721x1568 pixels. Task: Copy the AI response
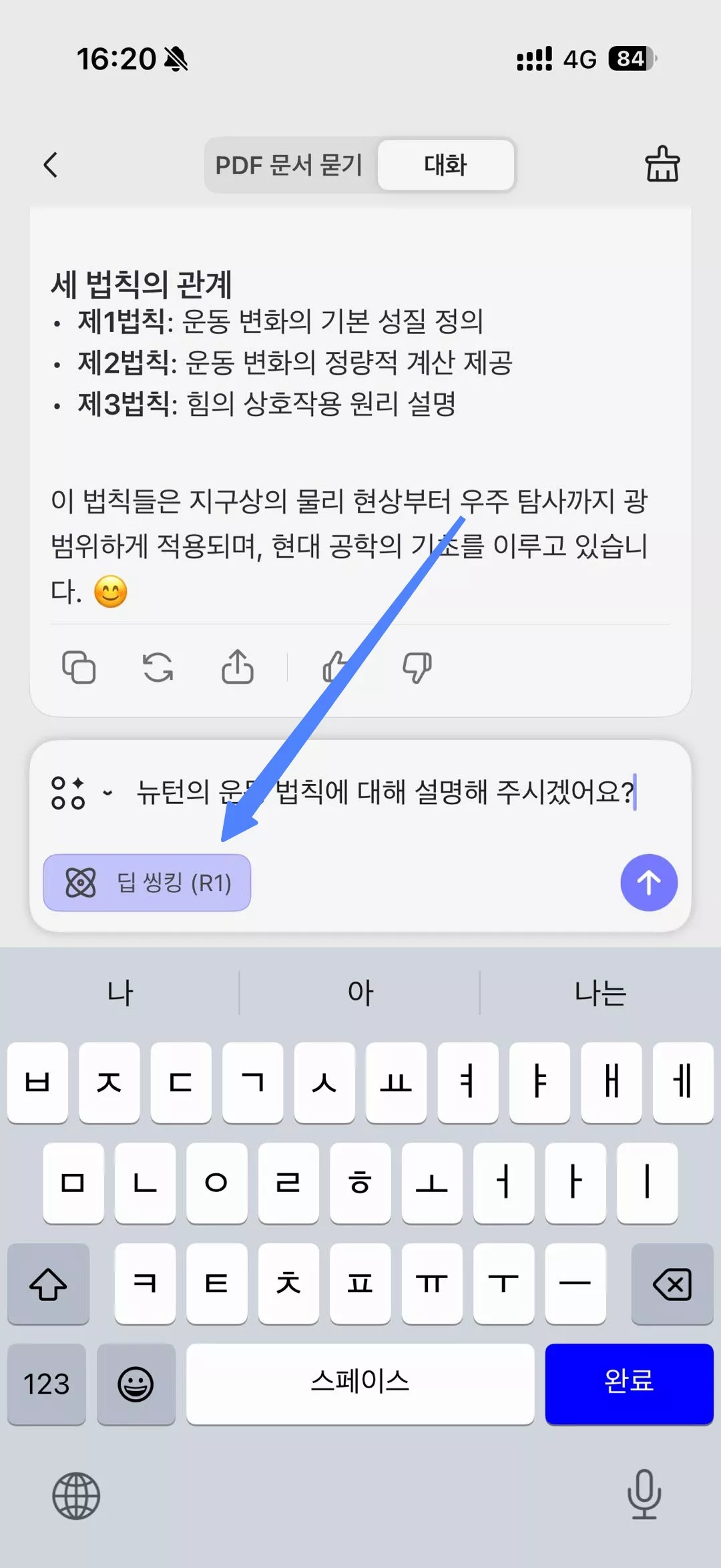tap(79, 666)
